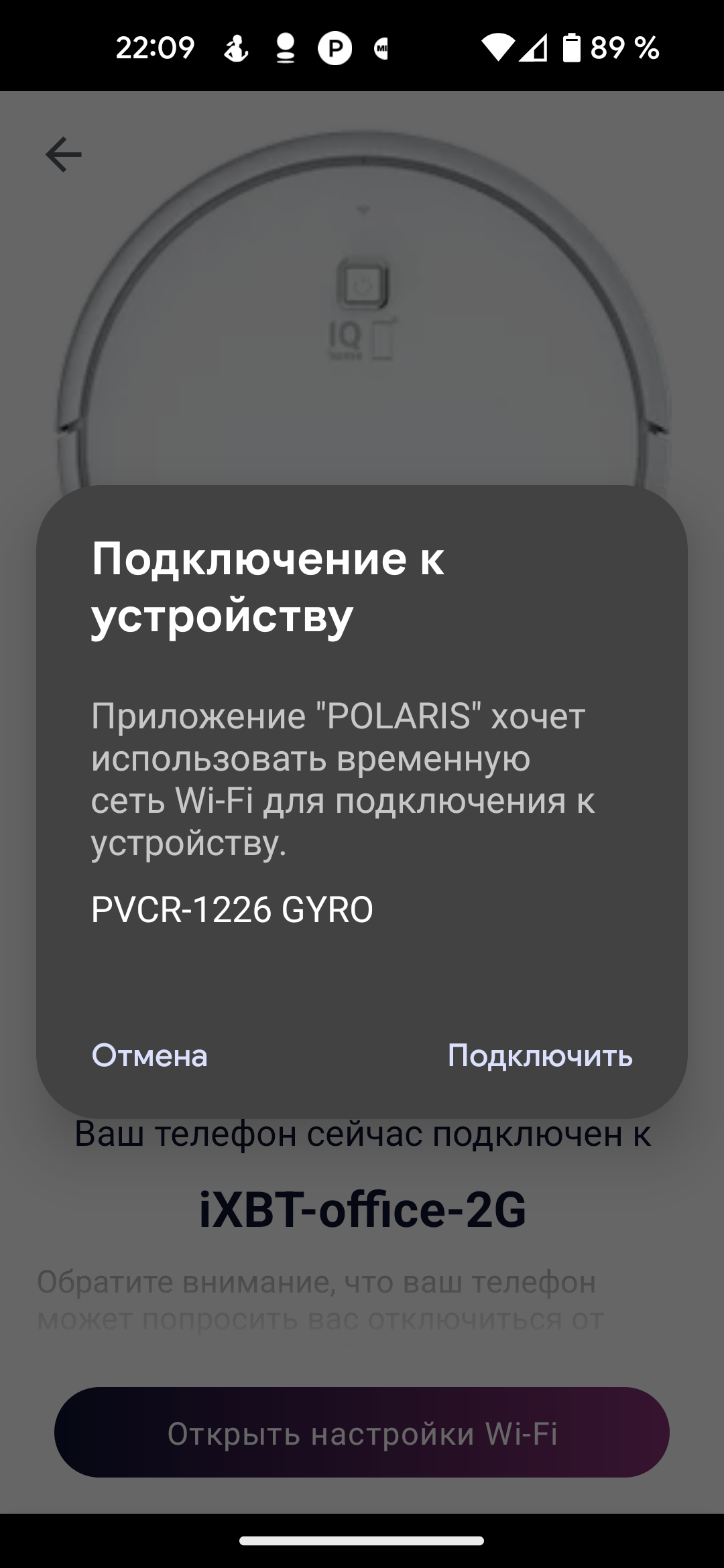Go back with the arrow icon
The width and height of the screenshot is (724, 1568).
[63, 155]
